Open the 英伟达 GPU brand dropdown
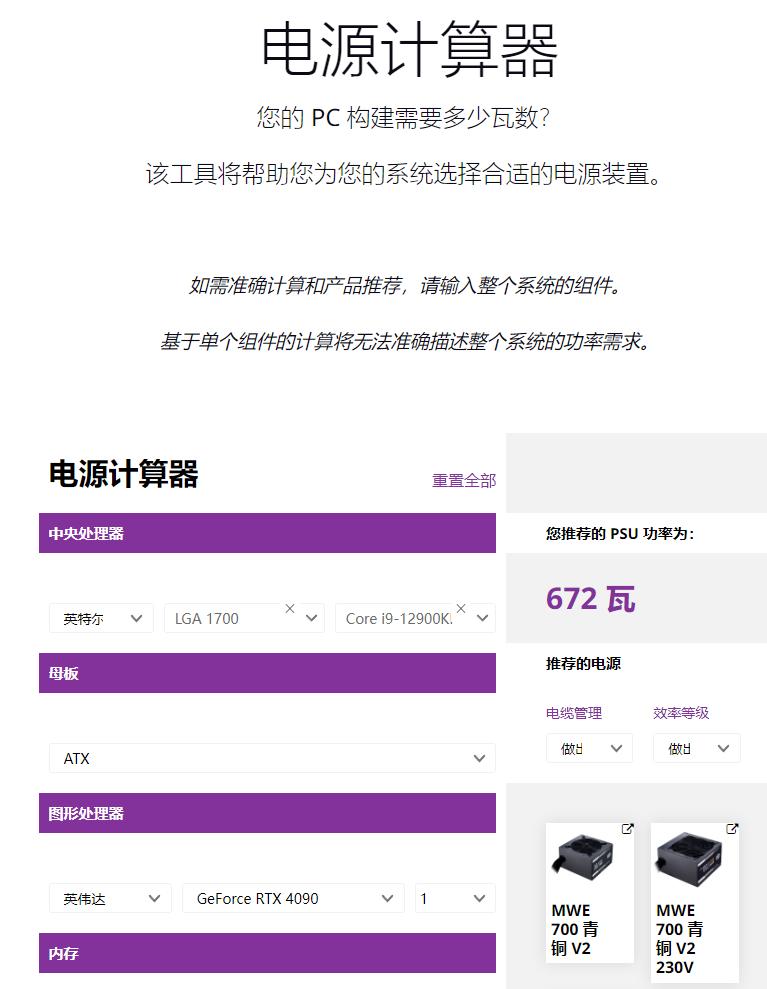Screen dimensions: 767x989 coord(110,899)
